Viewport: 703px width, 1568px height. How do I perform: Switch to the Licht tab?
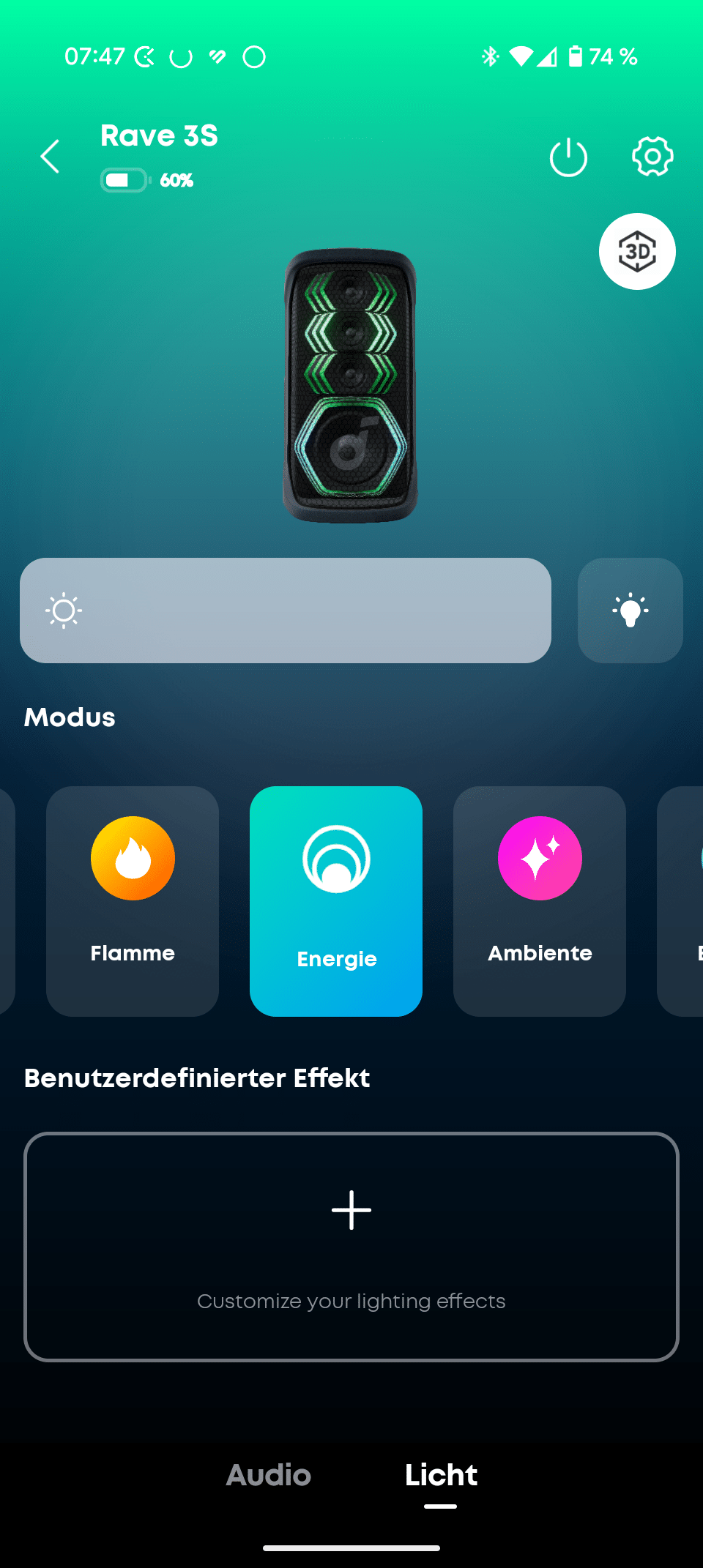pyautogui.click(x=441, y=1474)
